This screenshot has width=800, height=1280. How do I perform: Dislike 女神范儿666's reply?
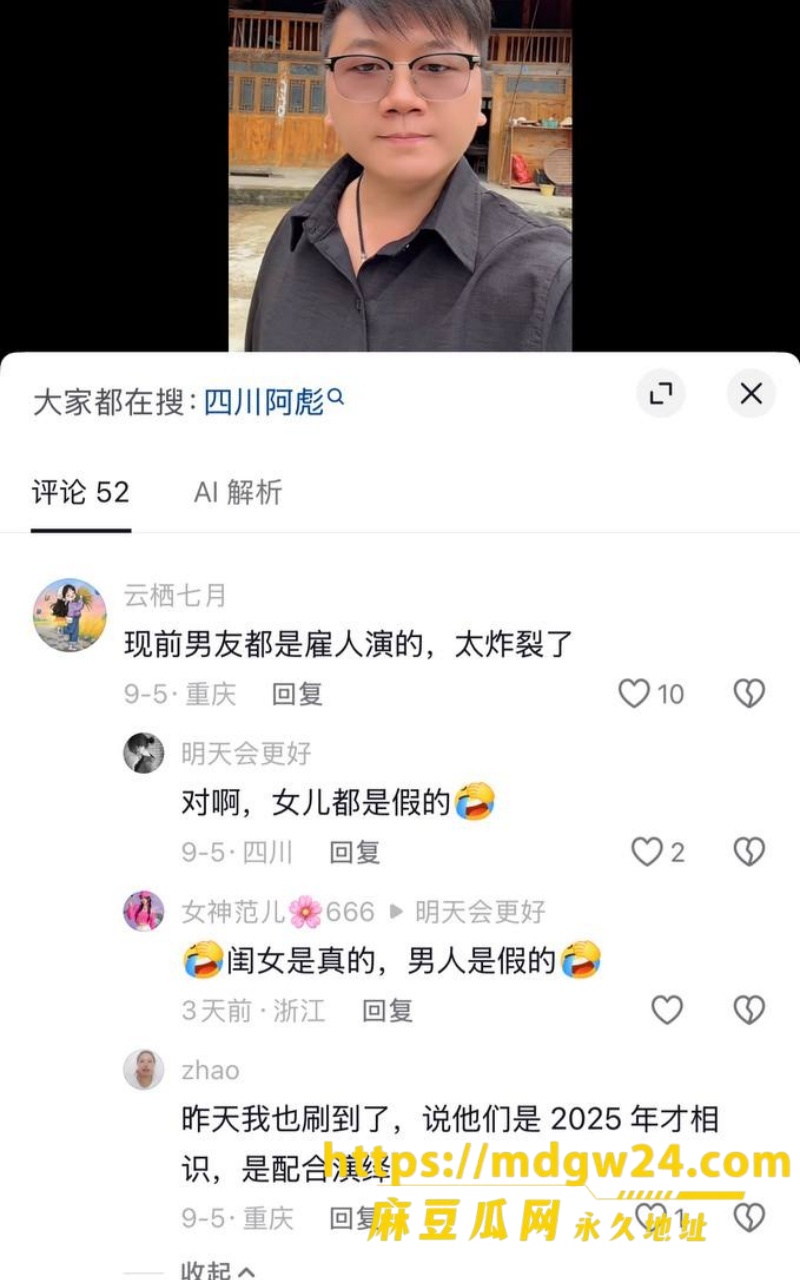[x=749, y=1011]
